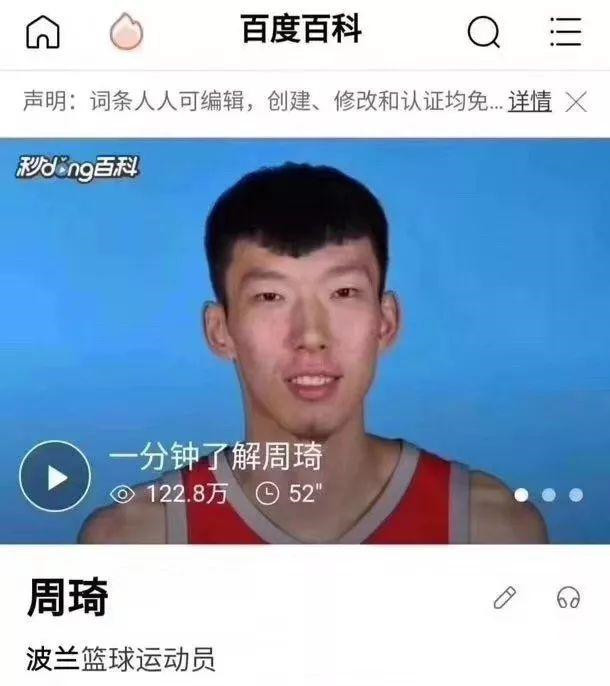Open the 详情 details link
Viewport: 610px width, 686px height.
pyautogui.click(x=530, y=101)
